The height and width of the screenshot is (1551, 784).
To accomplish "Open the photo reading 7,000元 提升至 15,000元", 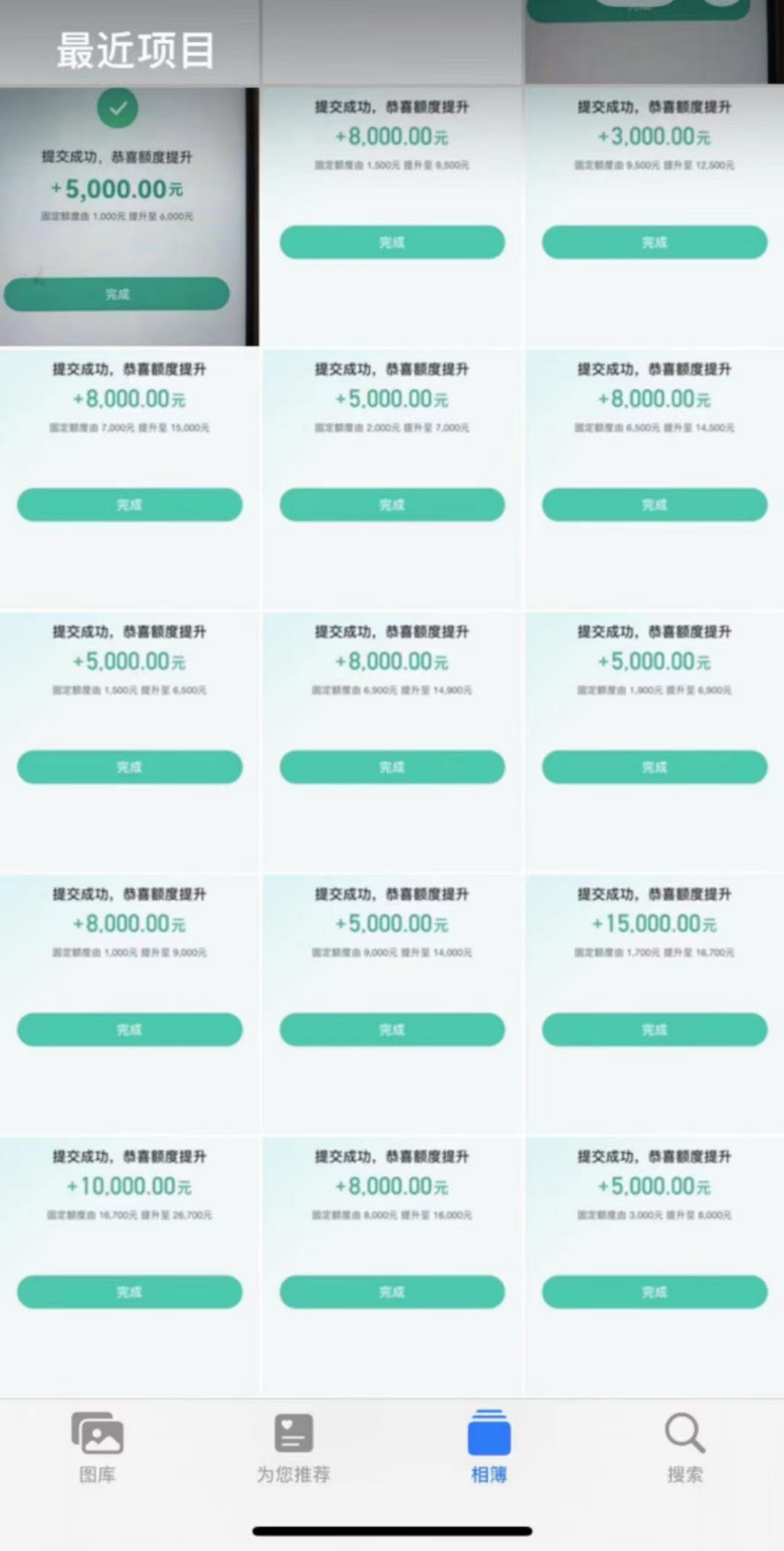I will point(129,479).
